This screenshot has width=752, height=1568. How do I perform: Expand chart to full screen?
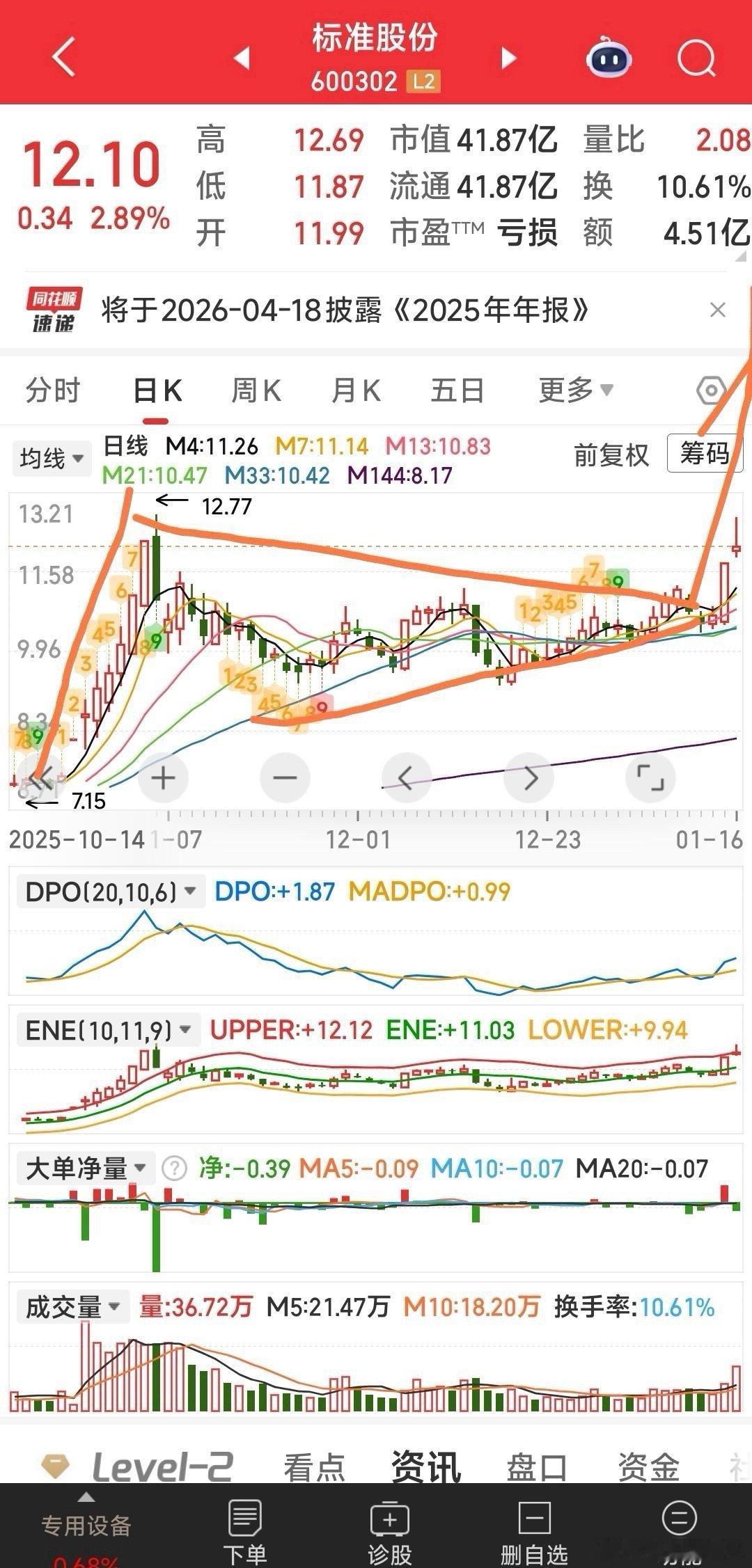pos(650,777)
